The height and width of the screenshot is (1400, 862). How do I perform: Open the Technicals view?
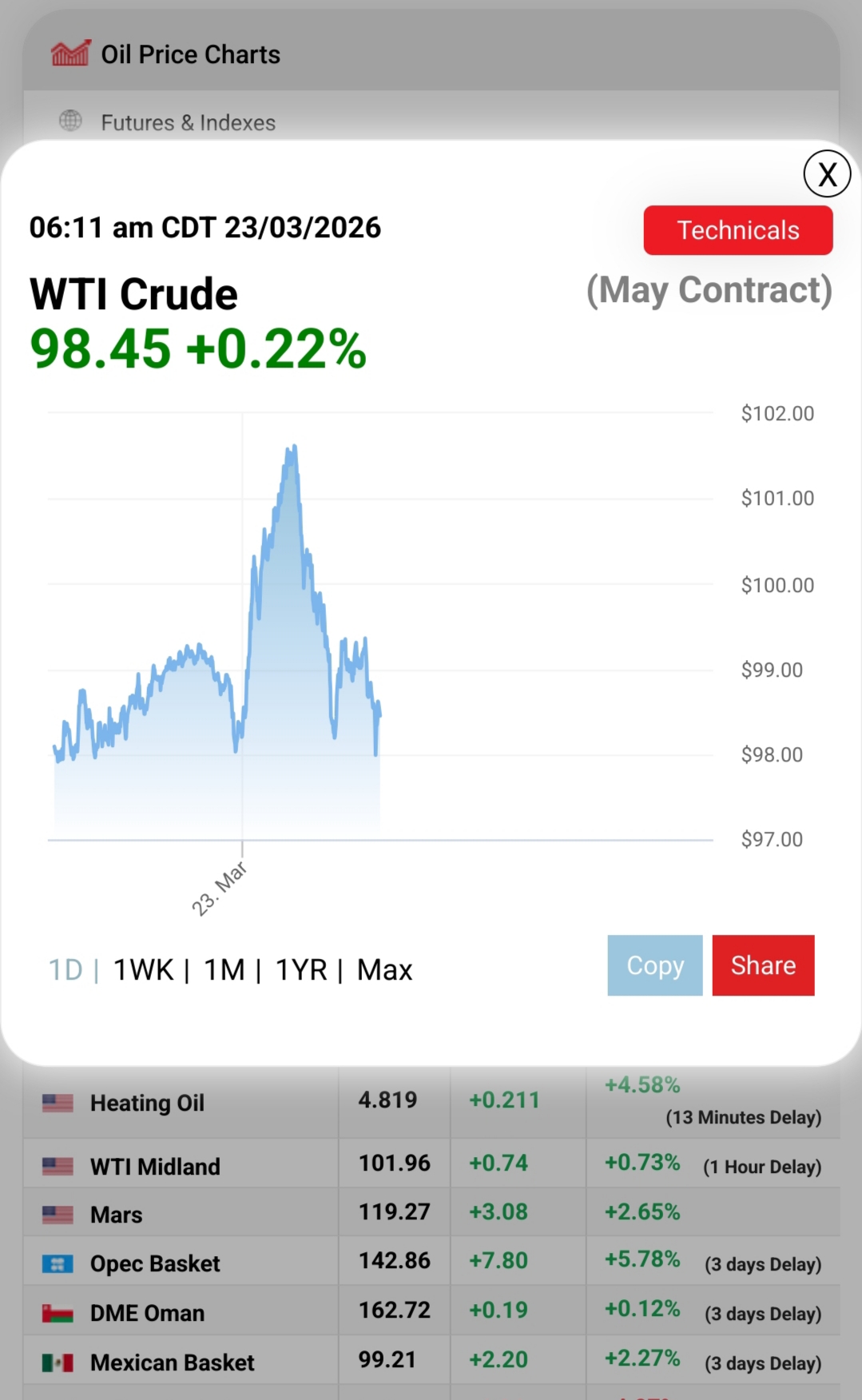click(737, 230)
